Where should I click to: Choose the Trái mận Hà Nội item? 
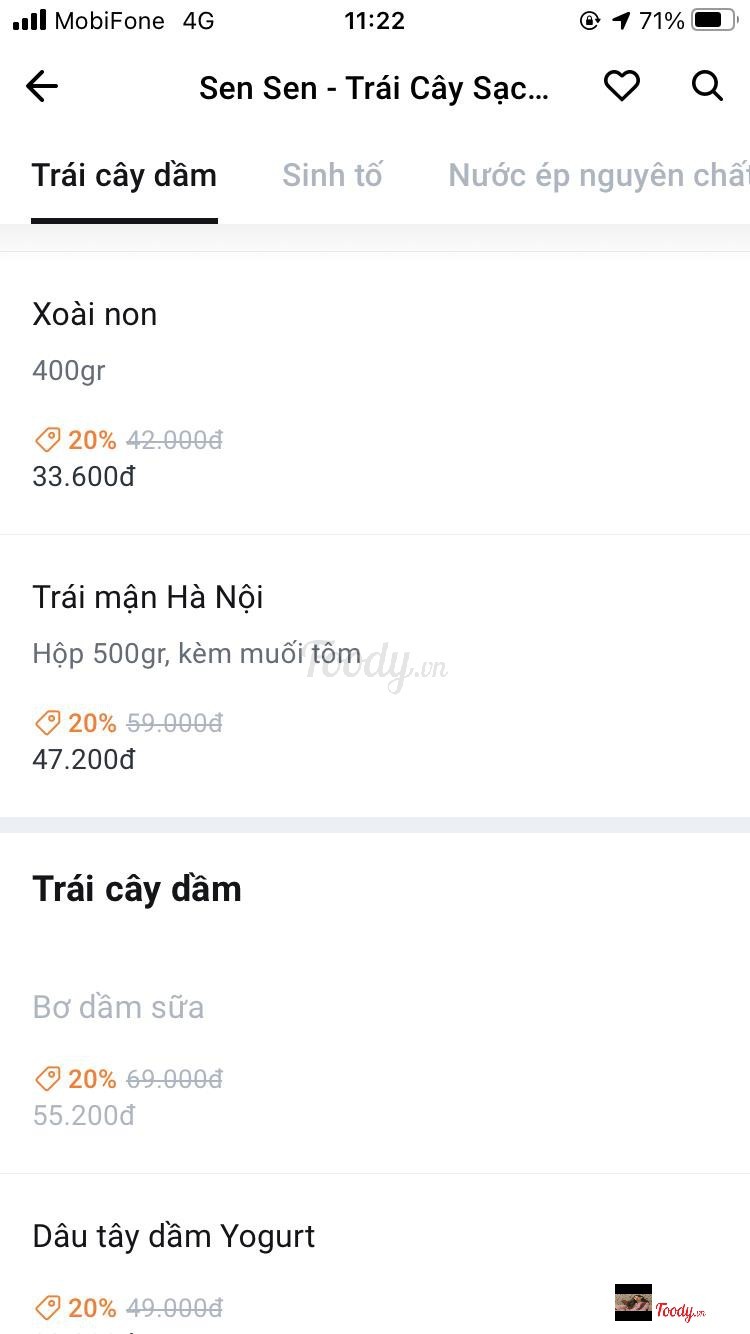[148, 598]
